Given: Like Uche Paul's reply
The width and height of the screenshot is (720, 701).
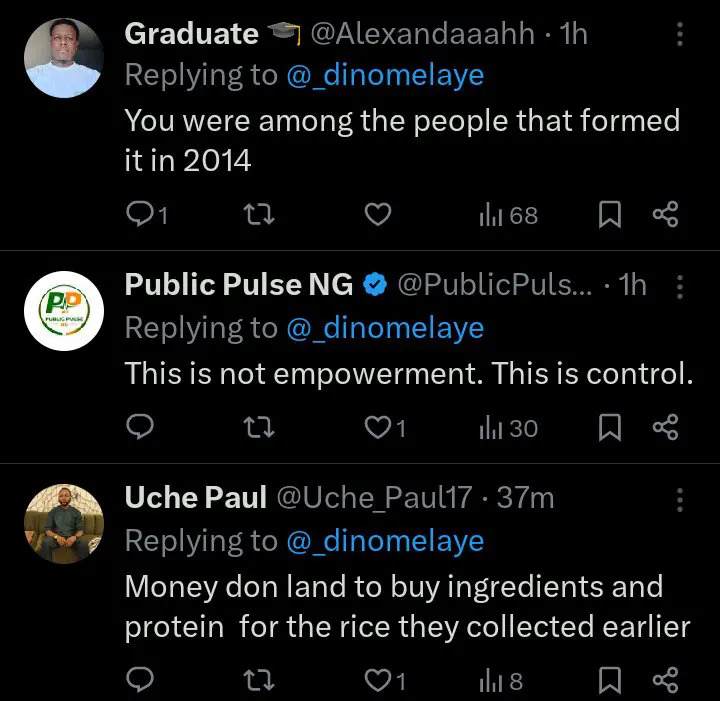Looking at the screenshot, I should (x=377, y=681).
